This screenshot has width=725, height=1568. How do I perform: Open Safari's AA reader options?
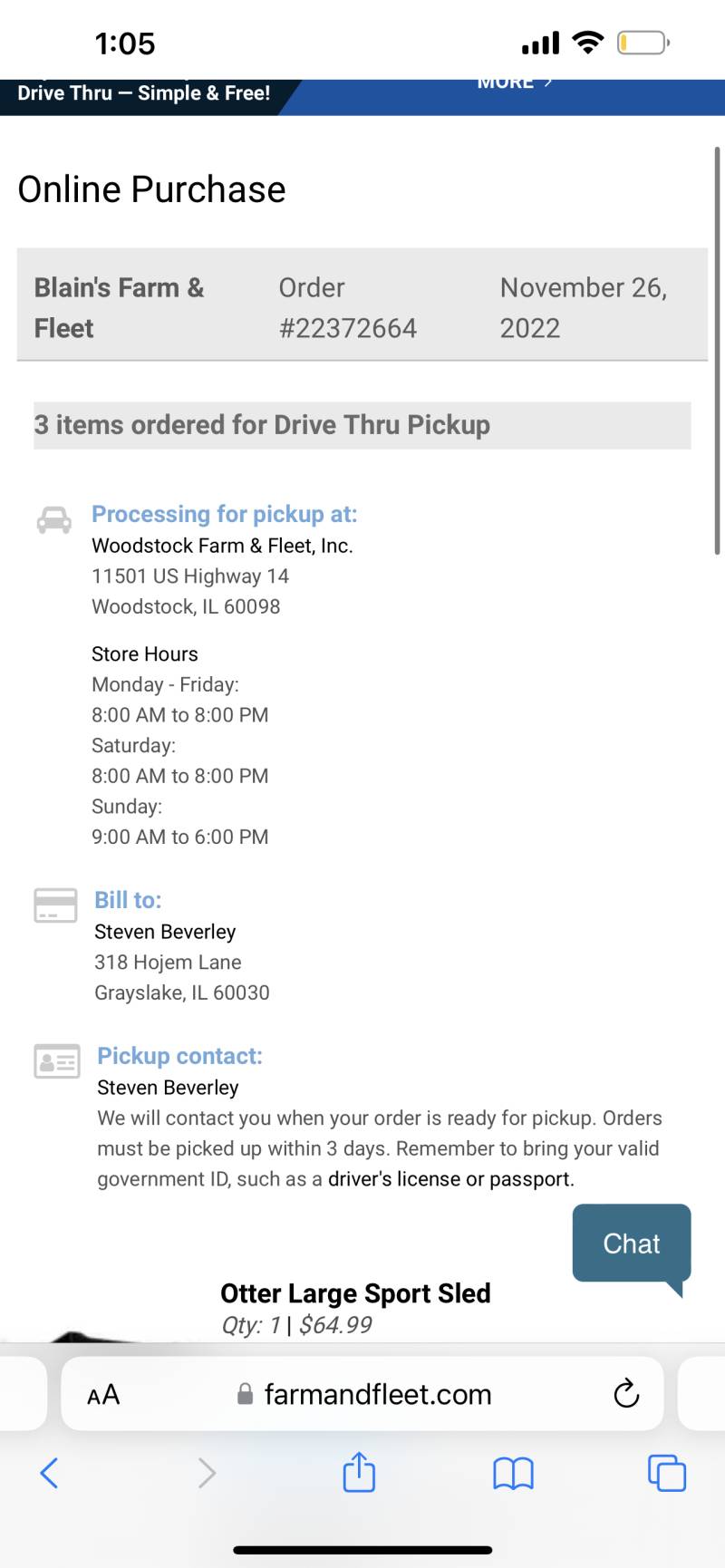point(103,1394)
